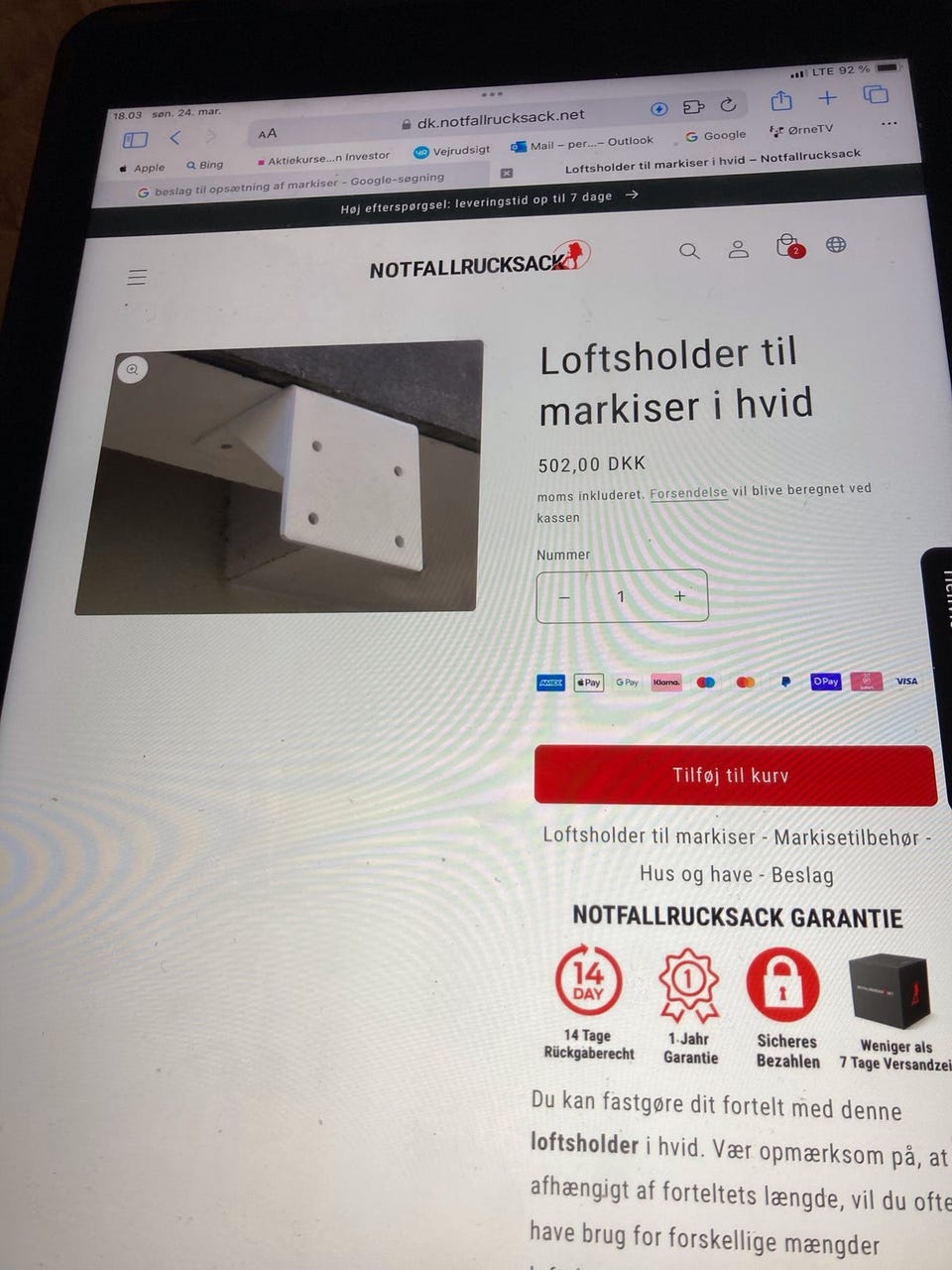Increase quantity with the plus stepper
This screenshot has height=1270, width=952.
click(679, 596)
